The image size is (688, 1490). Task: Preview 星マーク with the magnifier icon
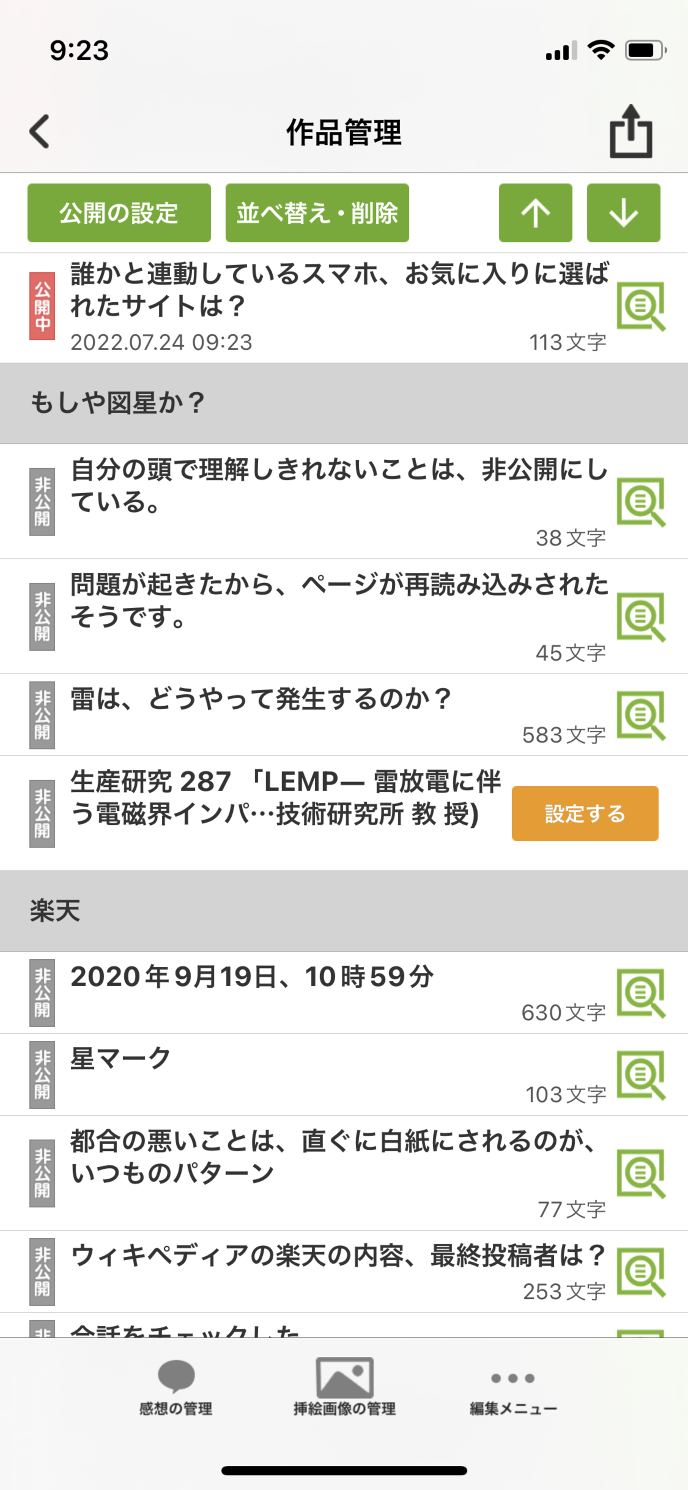[x=640, y=1075]
